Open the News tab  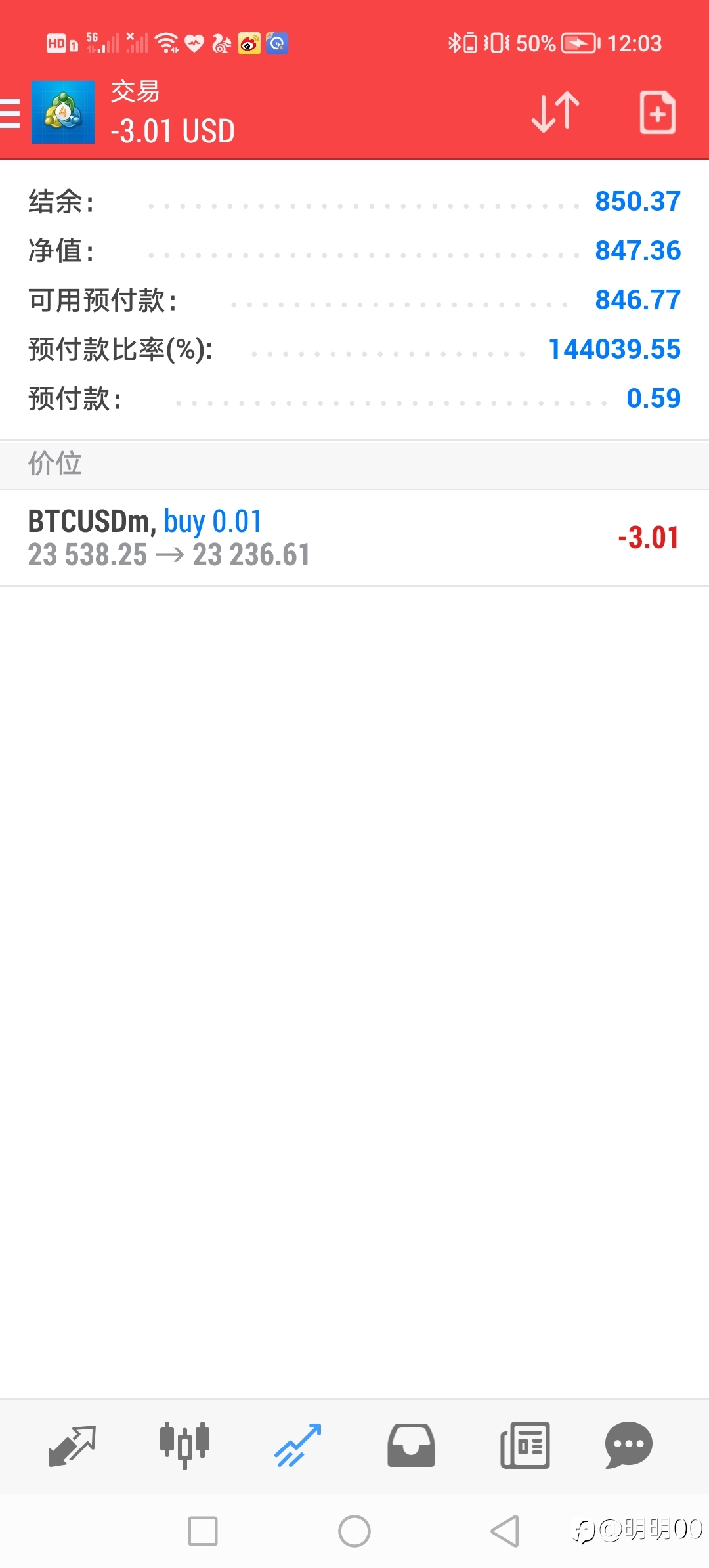coord(525,1445)
